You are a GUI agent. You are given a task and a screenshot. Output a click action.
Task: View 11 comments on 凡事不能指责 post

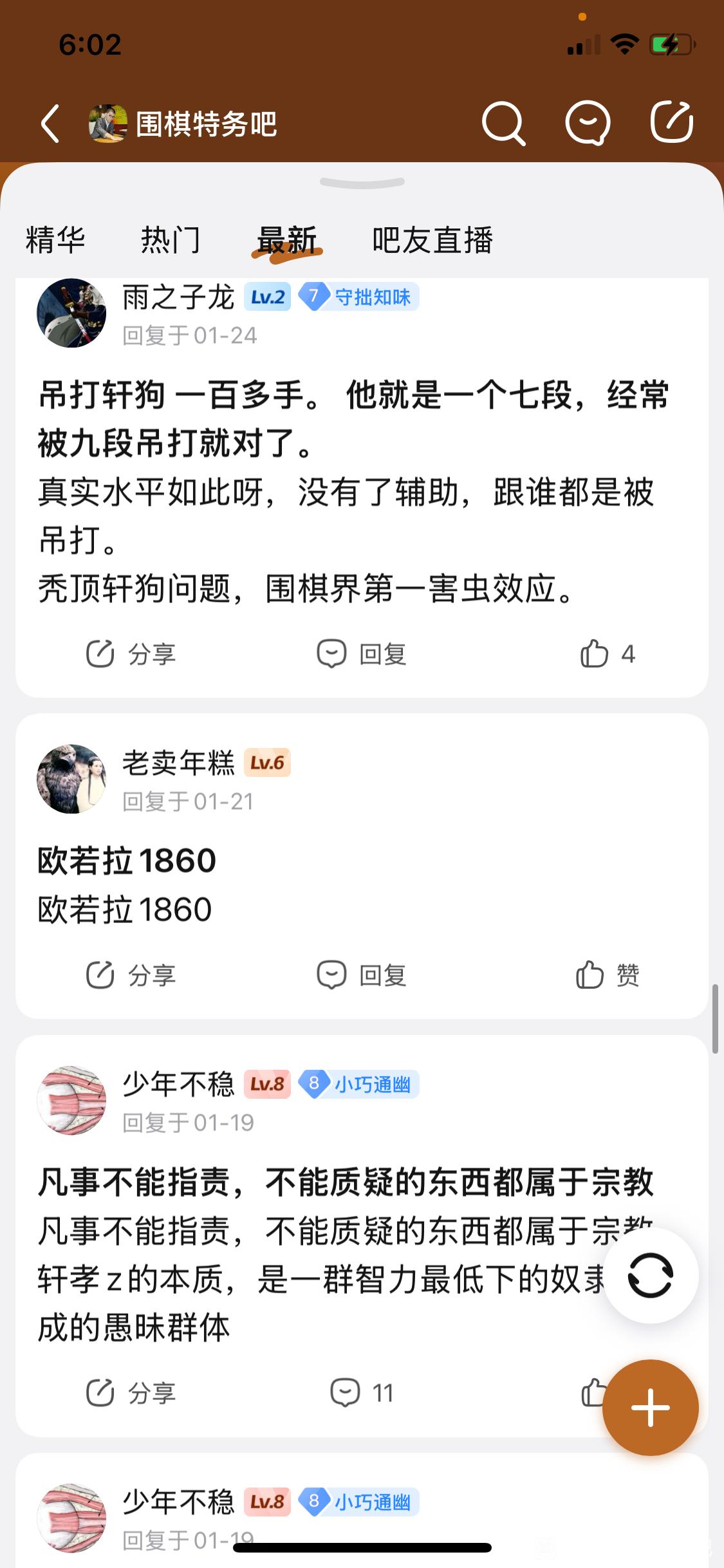click(362, 1393)
